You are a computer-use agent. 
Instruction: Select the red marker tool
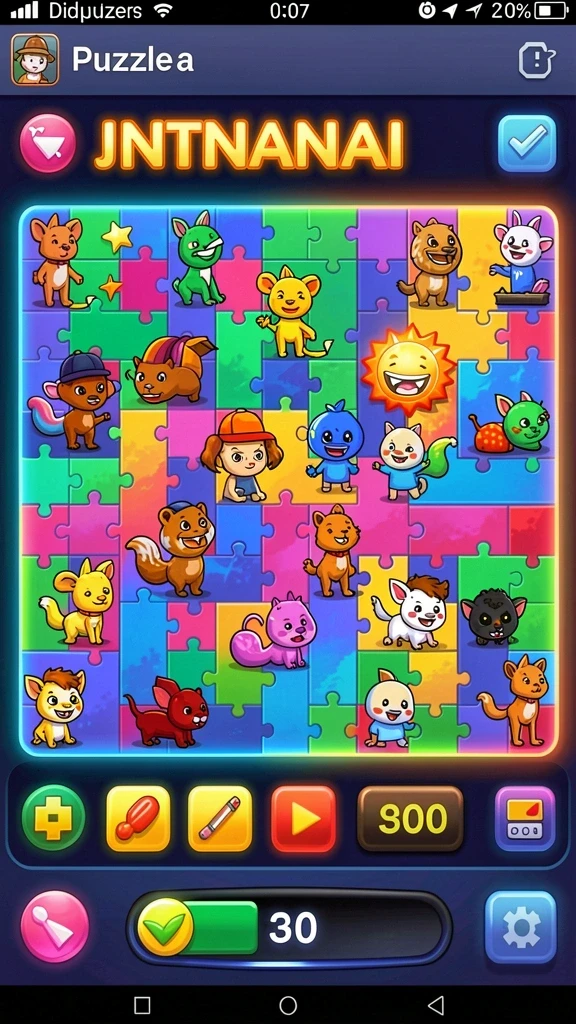tap(138, 818)
